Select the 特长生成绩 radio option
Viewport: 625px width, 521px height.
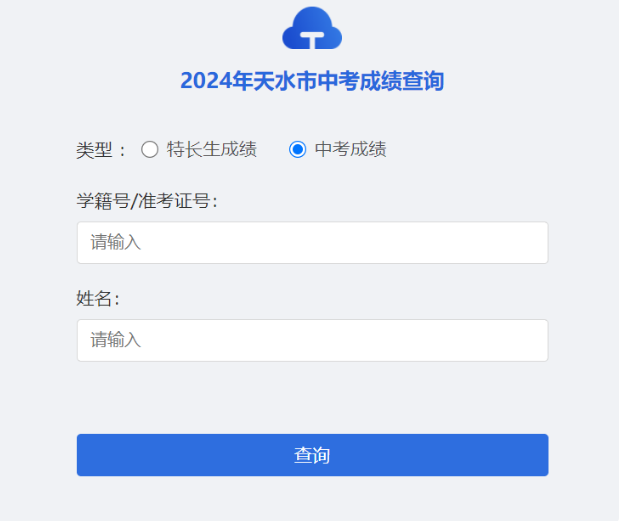pyautogui.click(x=150, y=149)
